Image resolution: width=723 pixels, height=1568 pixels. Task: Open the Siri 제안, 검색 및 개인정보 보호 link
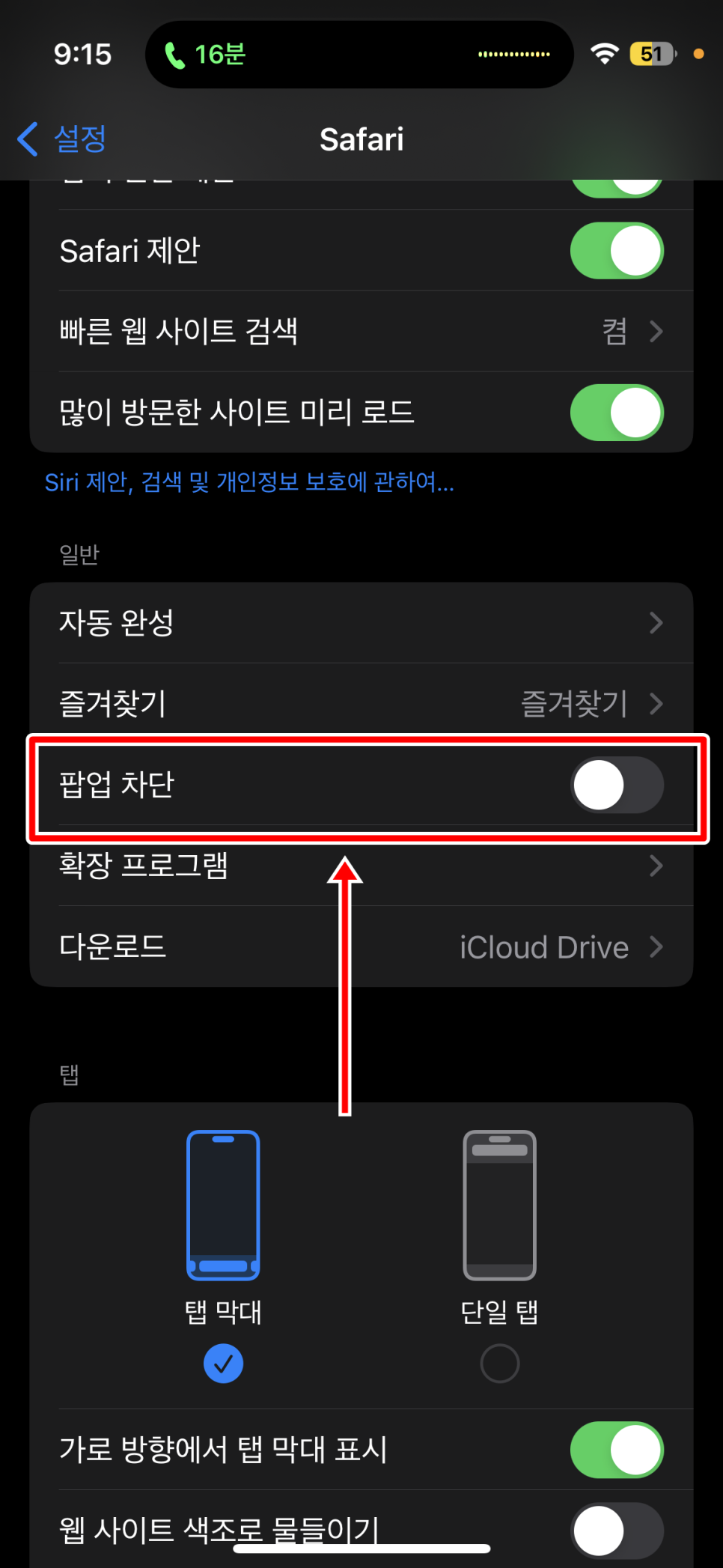pyautogui.click(x=249, y=482)
